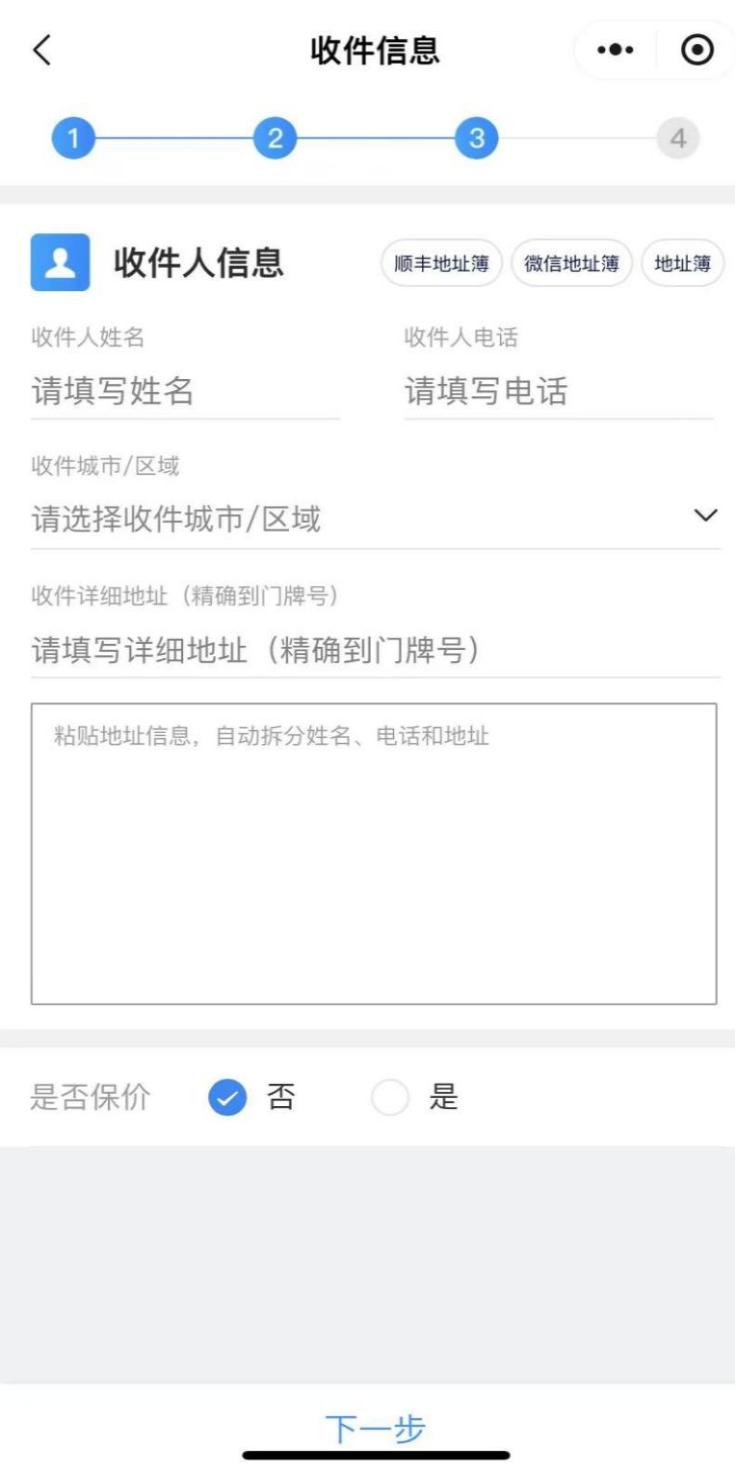This screenshot has width=736, height=1473.
Task: Focus the 请填写电话 phone field
Action: 558,391
